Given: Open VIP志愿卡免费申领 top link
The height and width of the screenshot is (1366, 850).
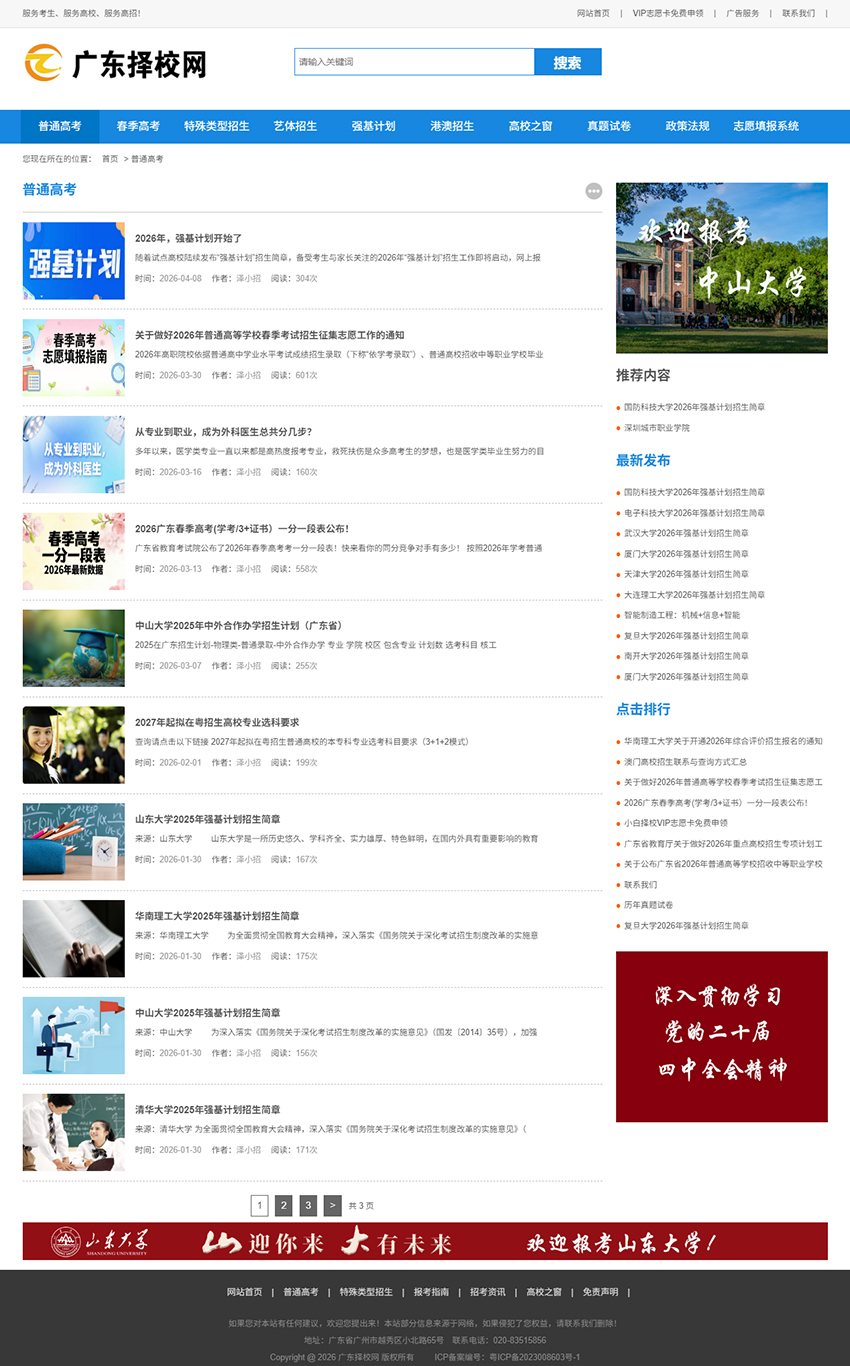Looking at the screenshot, I should pyautogui.click(x=668, y=13).
